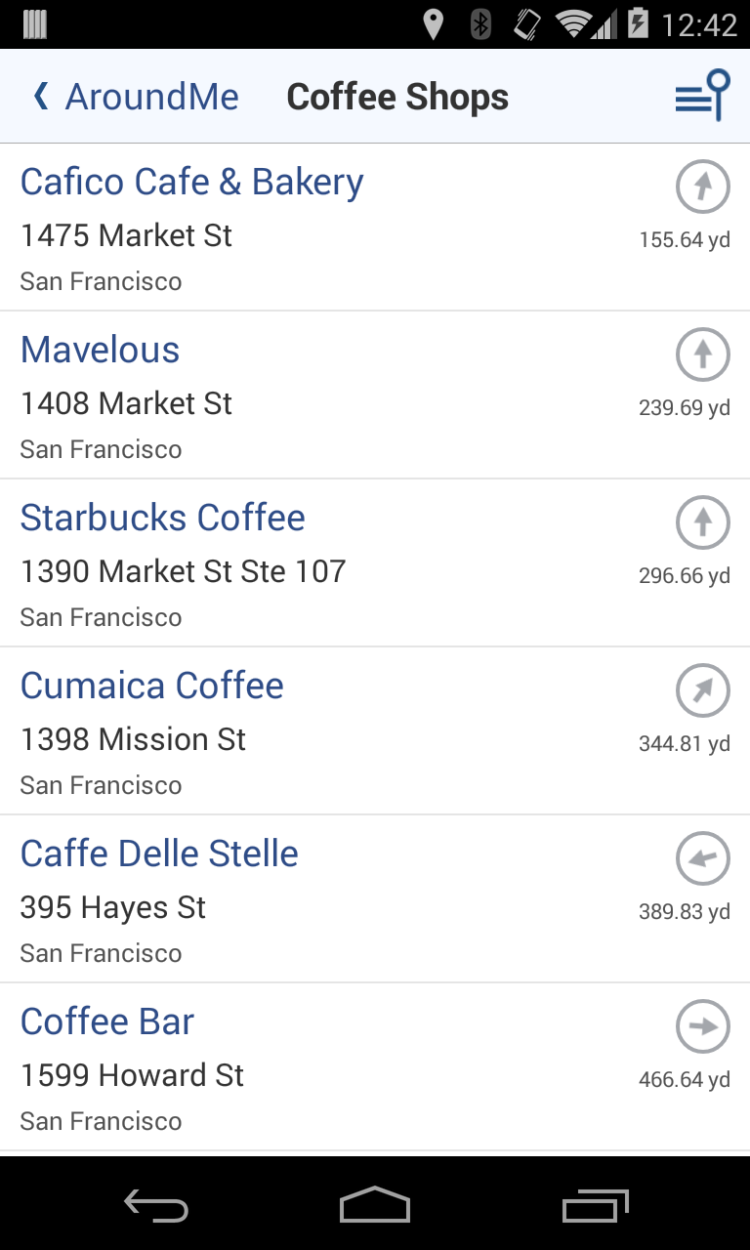Open the recent apps view
The width and height of the screenshot is (750, 1250).
pos(594,1204)
